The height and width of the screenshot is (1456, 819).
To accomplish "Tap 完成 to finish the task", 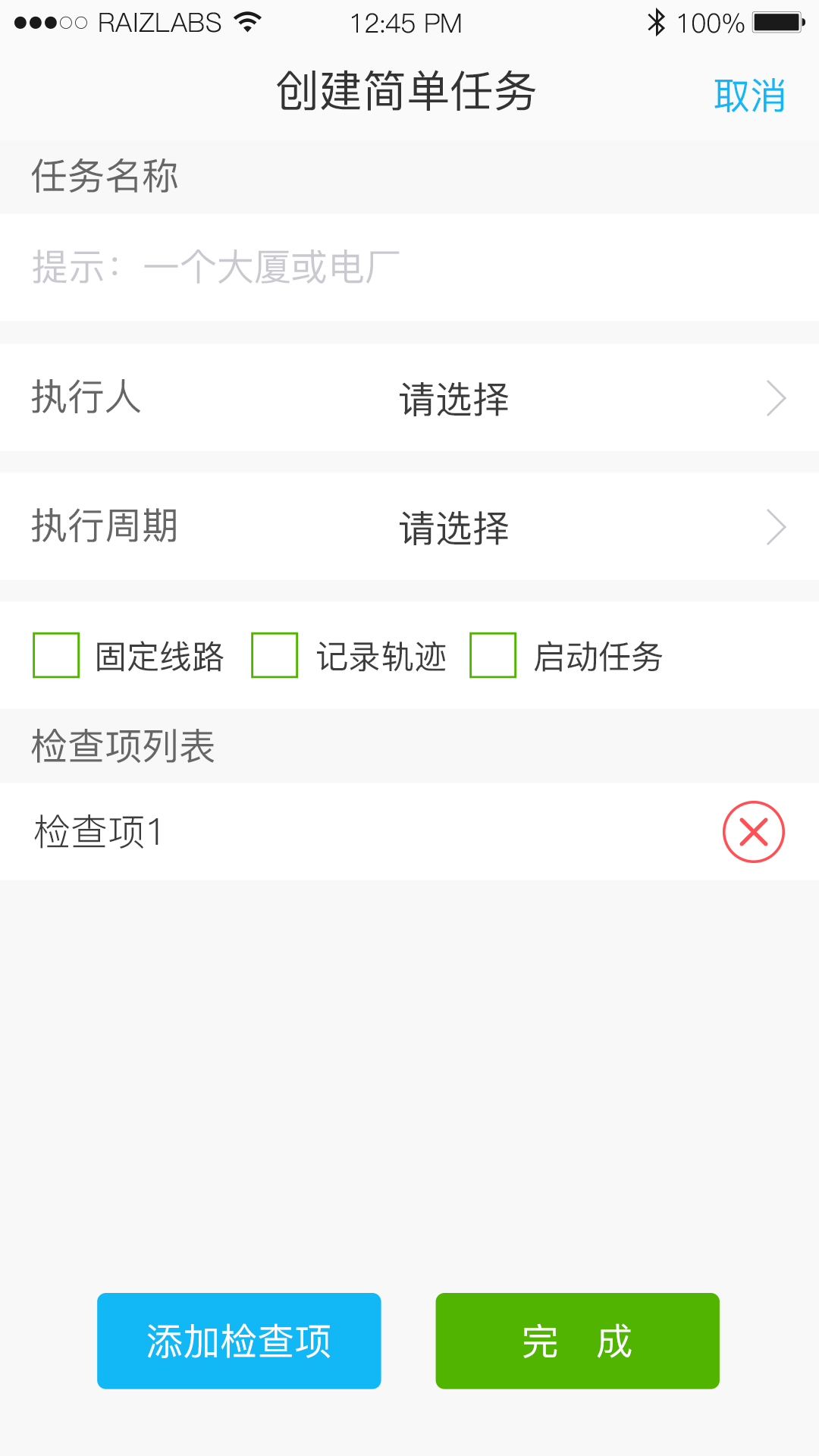I will tap(577, 1341).
